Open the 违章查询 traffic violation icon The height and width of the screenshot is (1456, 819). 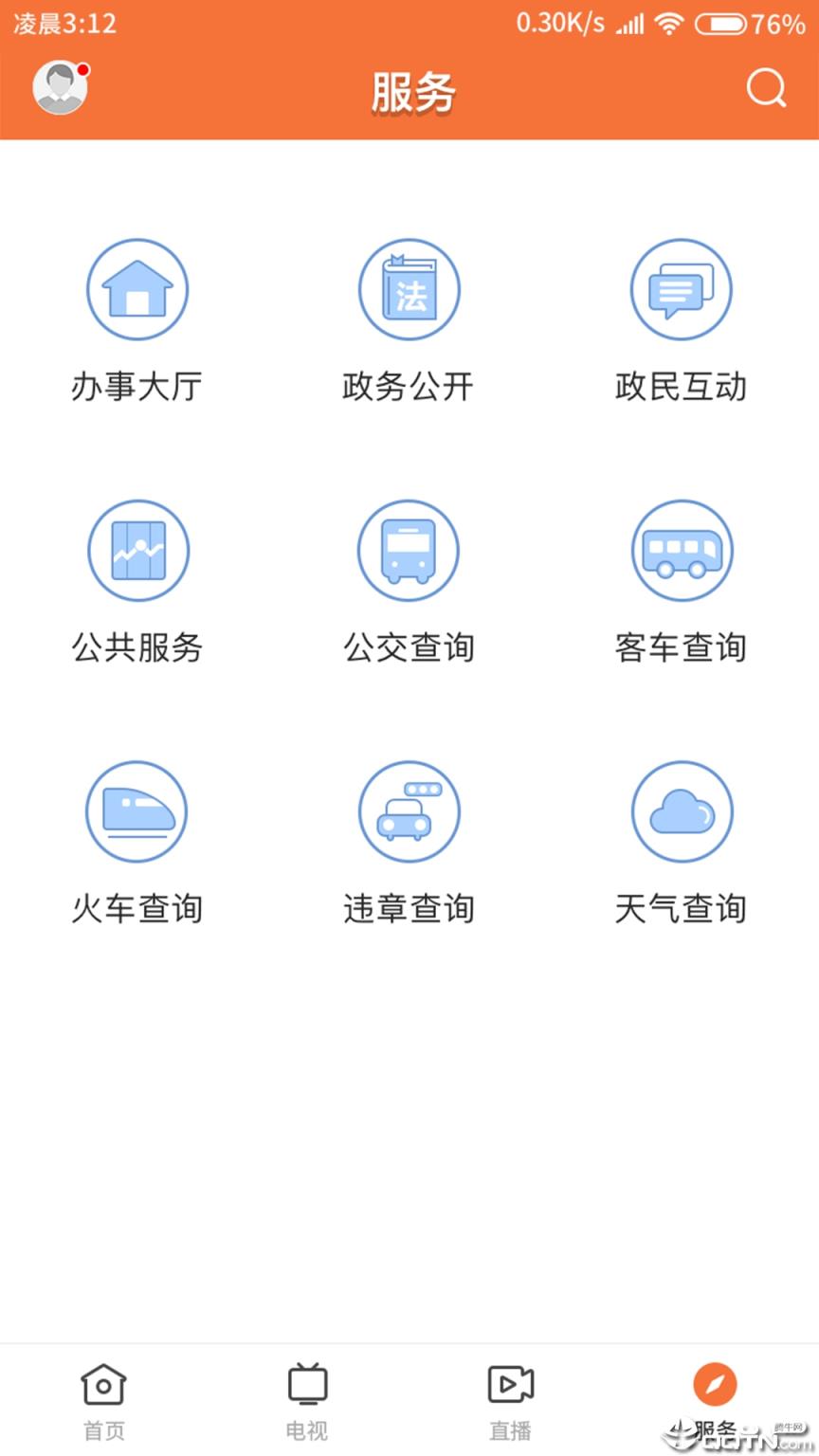[409, 811]
